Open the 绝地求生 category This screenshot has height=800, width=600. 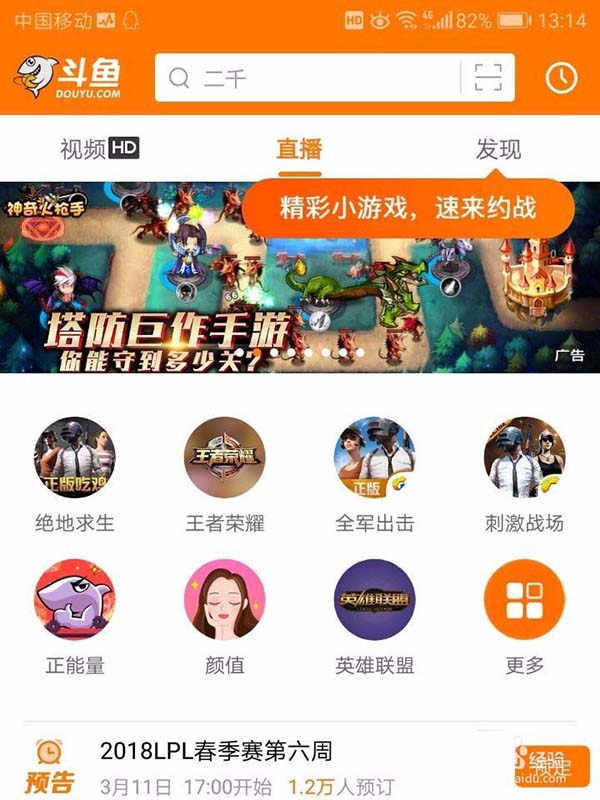coord(75,458)
